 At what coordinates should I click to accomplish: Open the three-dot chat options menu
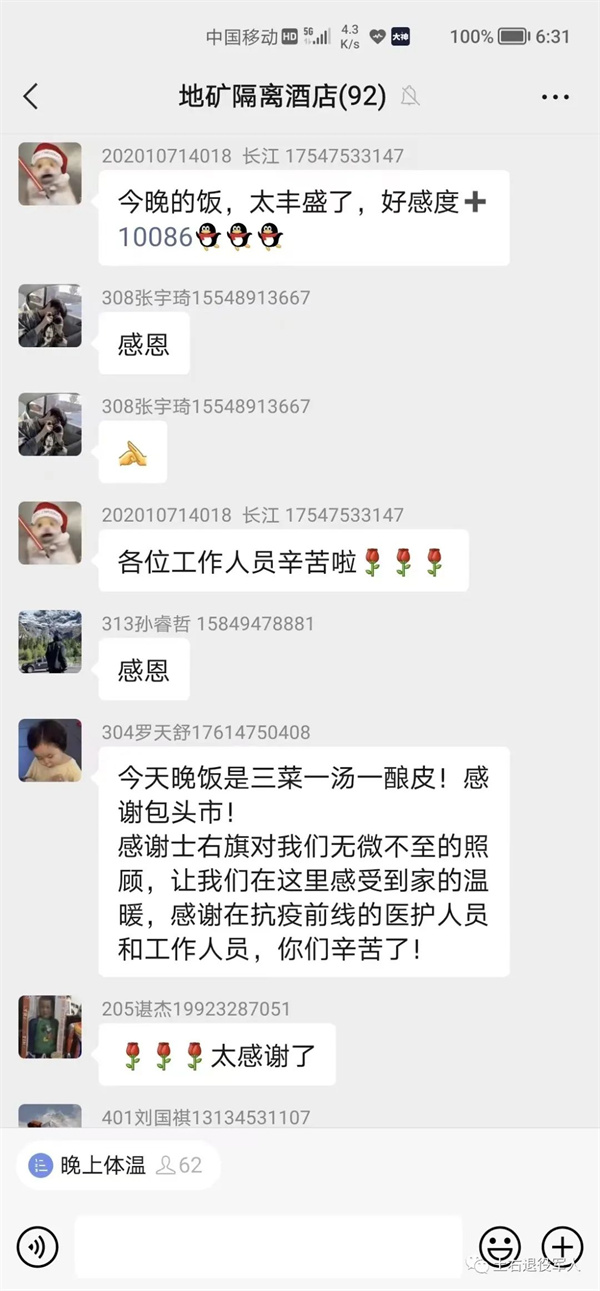pos(555,97)
